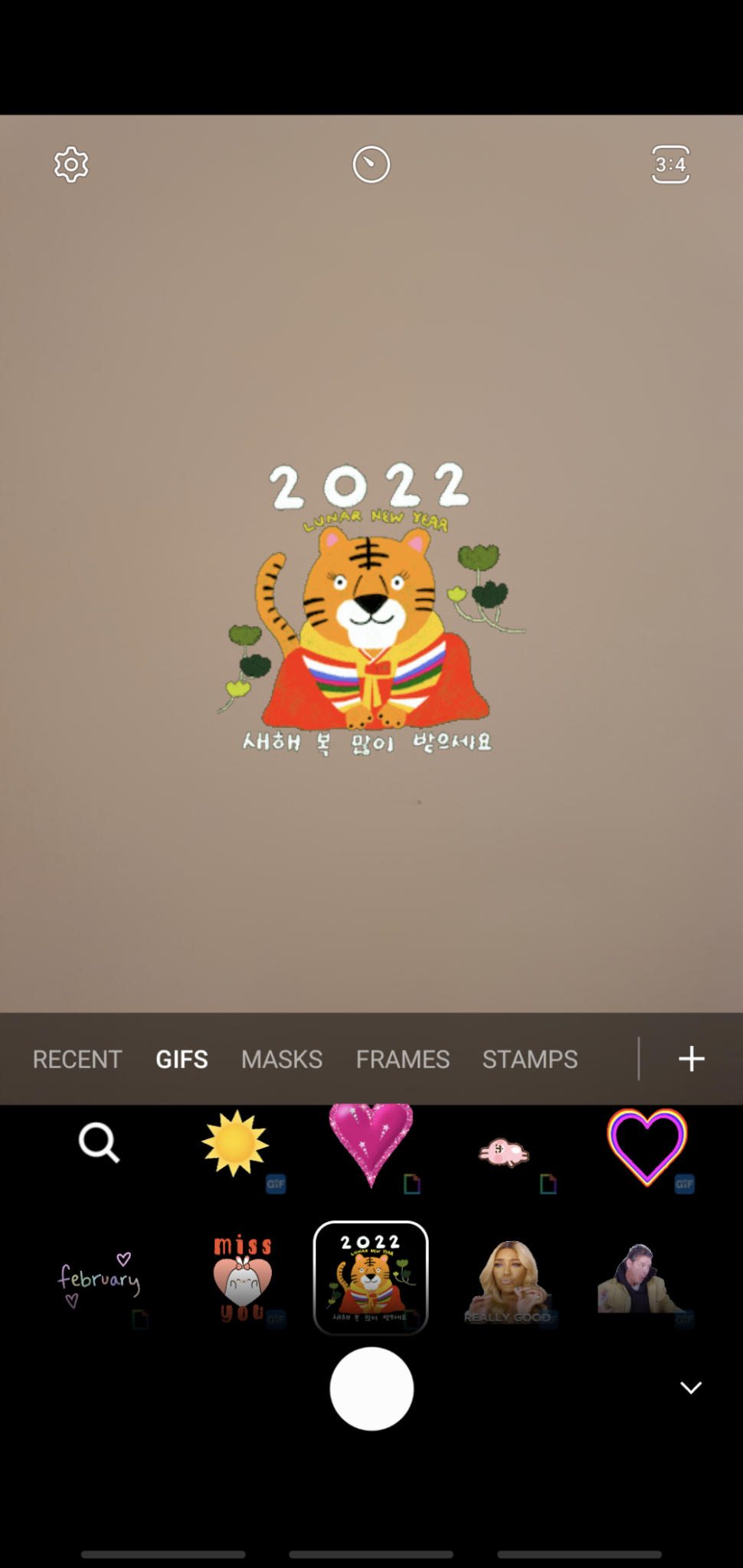Choose the 'miss you' heart sticker

(x=244, y=1277)
